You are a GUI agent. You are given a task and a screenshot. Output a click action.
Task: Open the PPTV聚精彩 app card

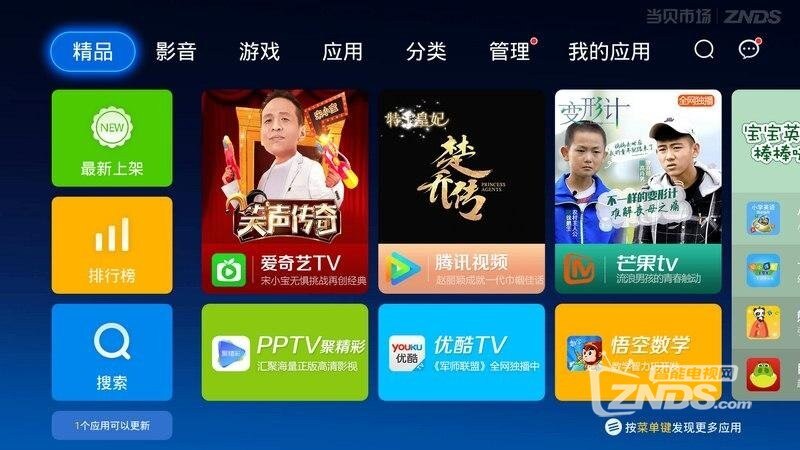click(x=285, y=352)
